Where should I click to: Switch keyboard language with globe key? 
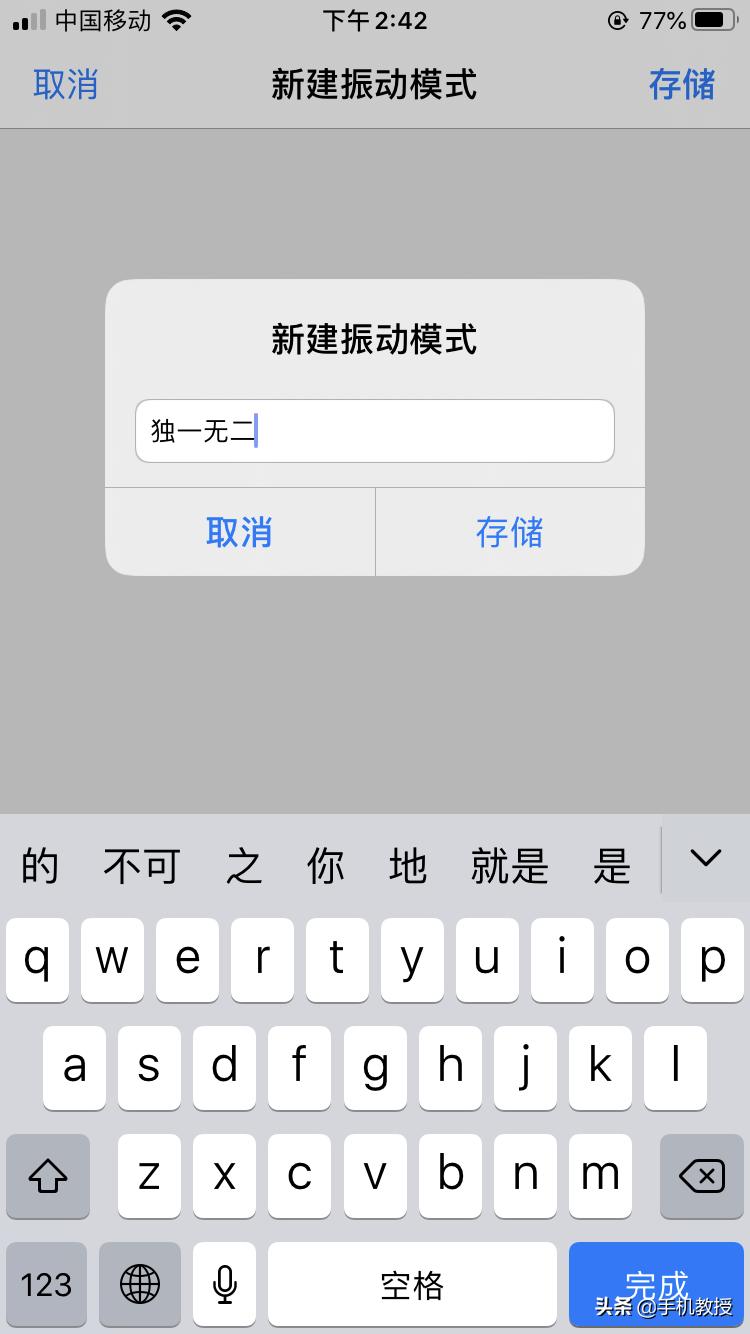[x=139, y=1284]
